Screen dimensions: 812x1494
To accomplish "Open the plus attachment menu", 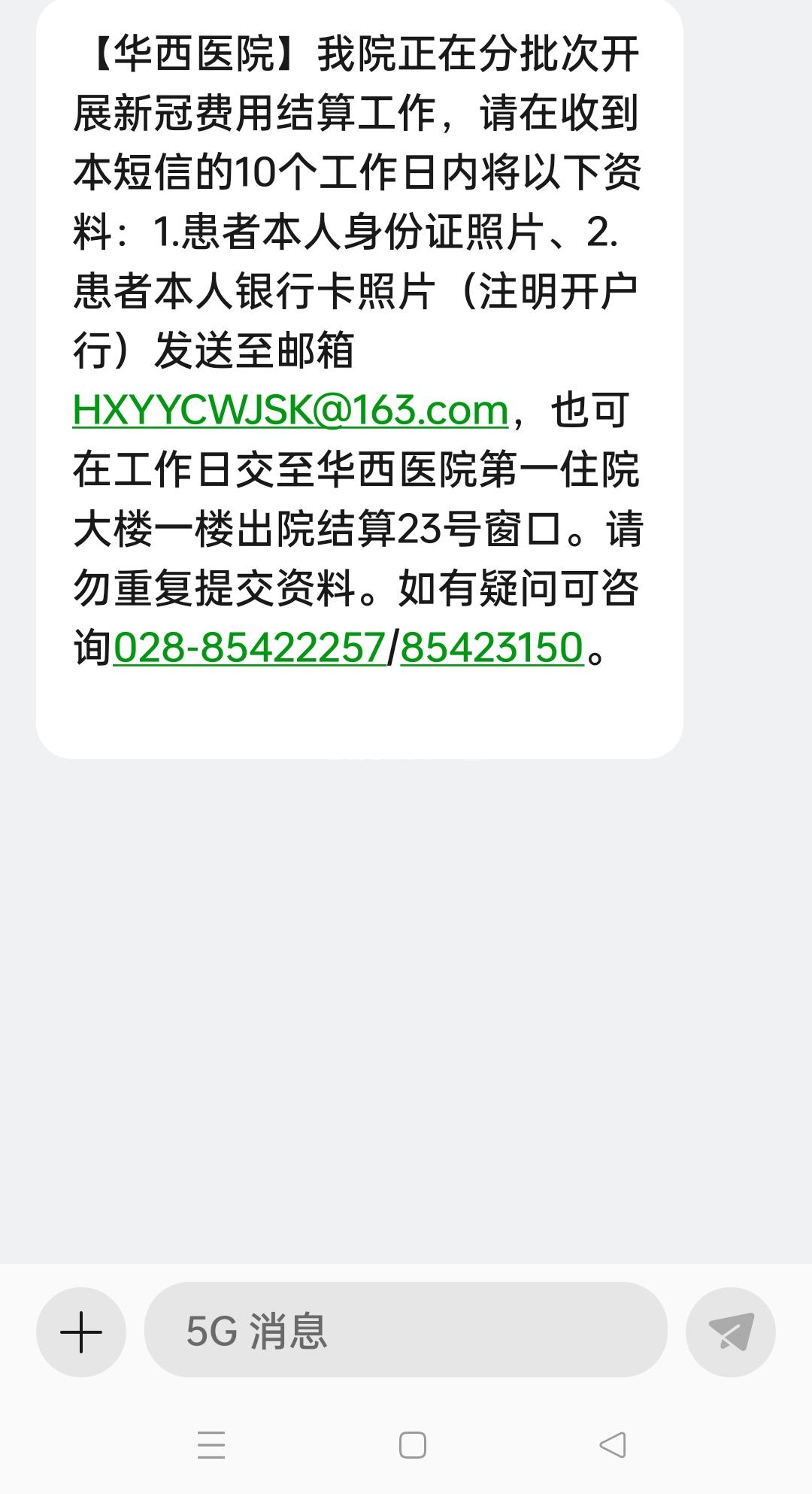I will (81, 1332).
